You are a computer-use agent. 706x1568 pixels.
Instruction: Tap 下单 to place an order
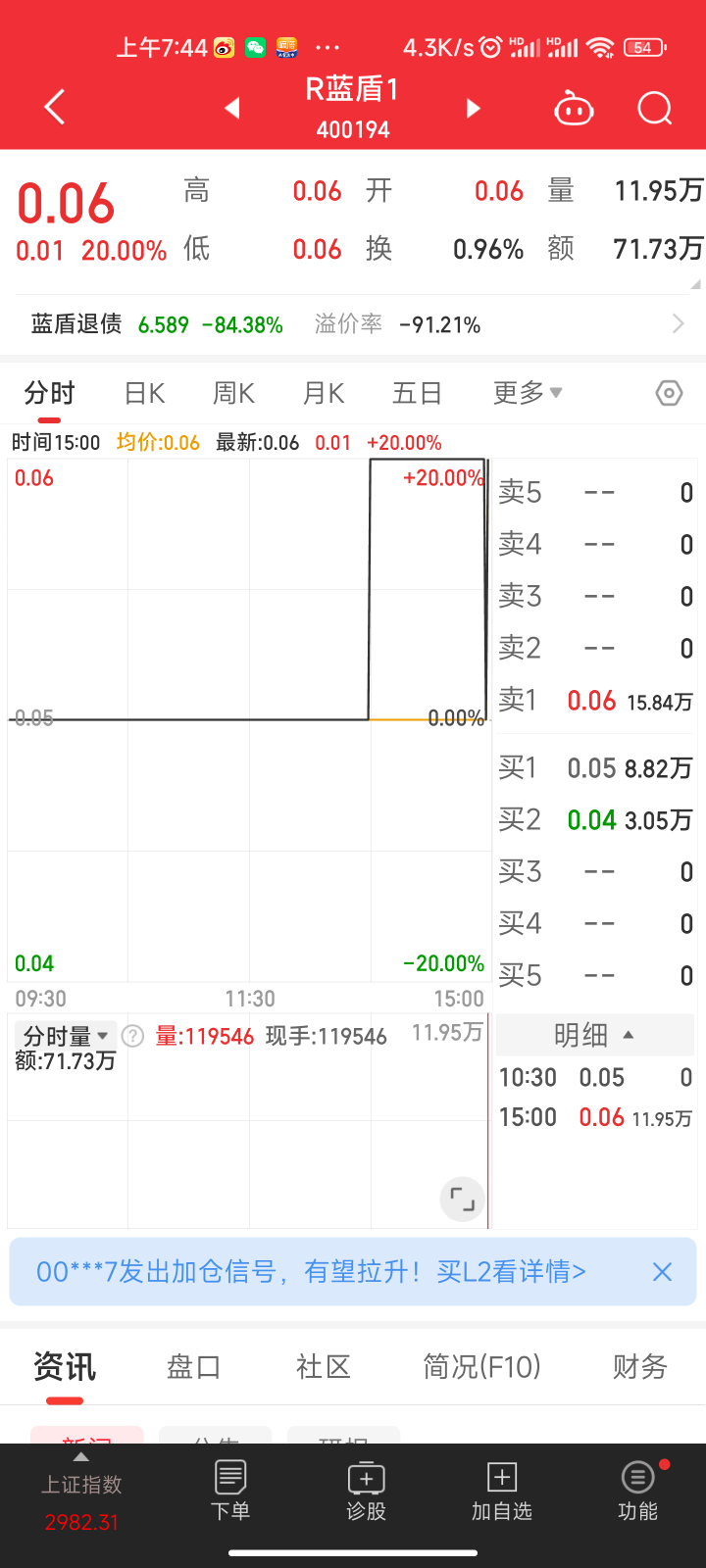[230, 1490]
